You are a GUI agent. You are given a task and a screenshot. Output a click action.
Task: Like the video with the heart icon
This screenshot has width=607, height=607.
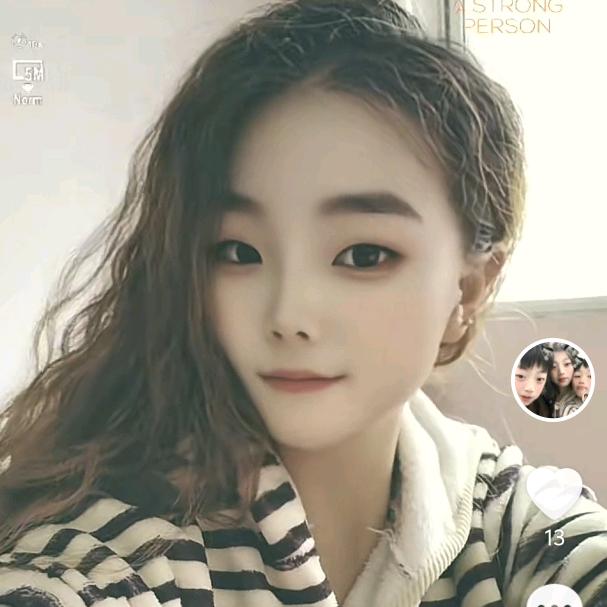[554, 493]
